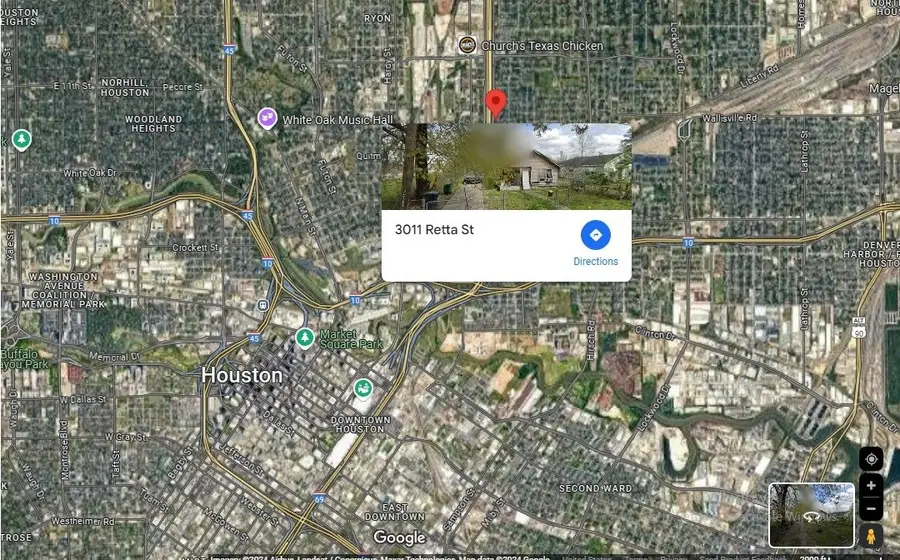Open Market Square Park marker
The image size is (900, 560).
tap(305, 338)
